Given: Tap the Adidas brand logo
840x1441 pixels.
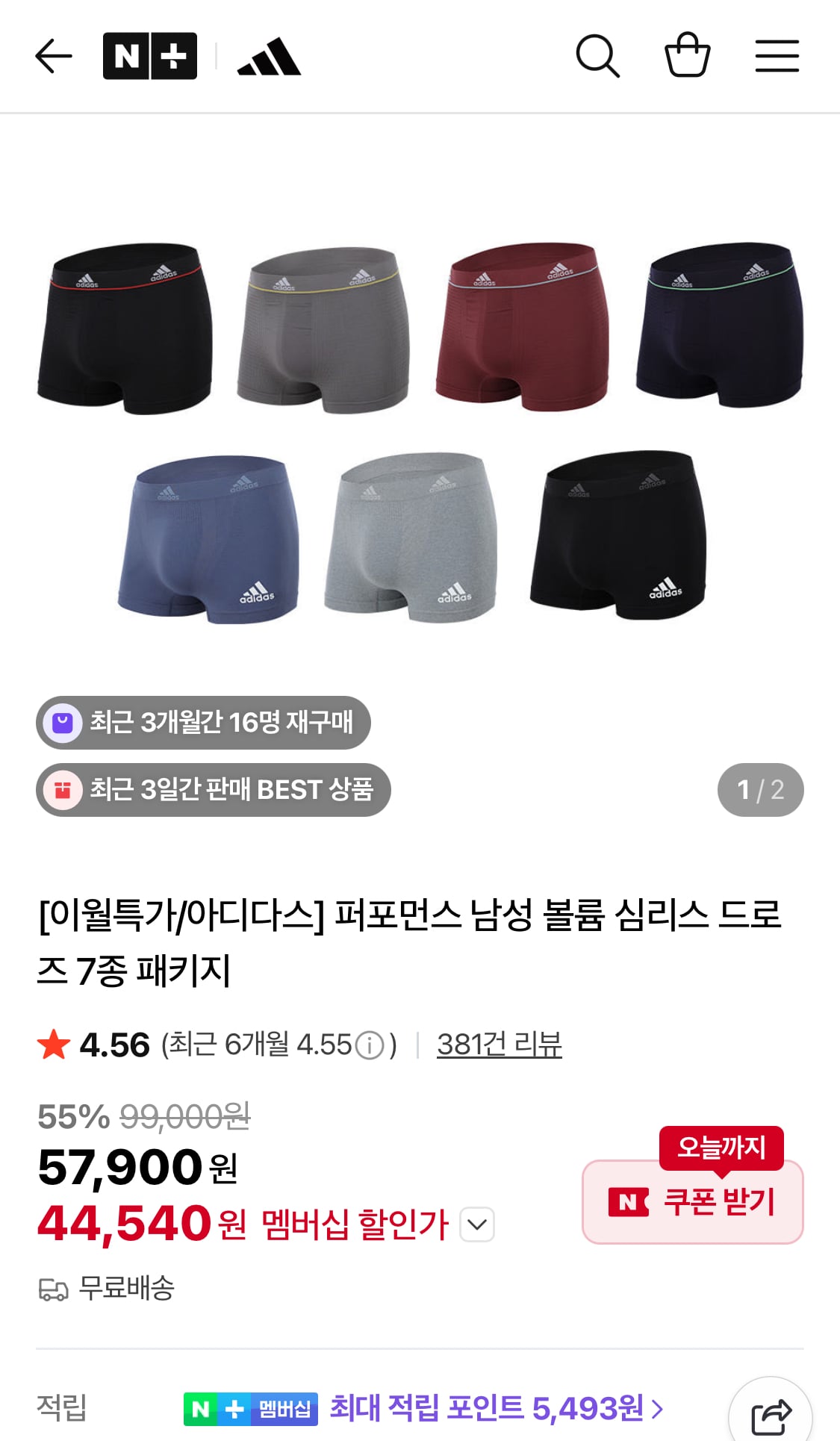Looking at the screenshot, I should click(269, 57).
